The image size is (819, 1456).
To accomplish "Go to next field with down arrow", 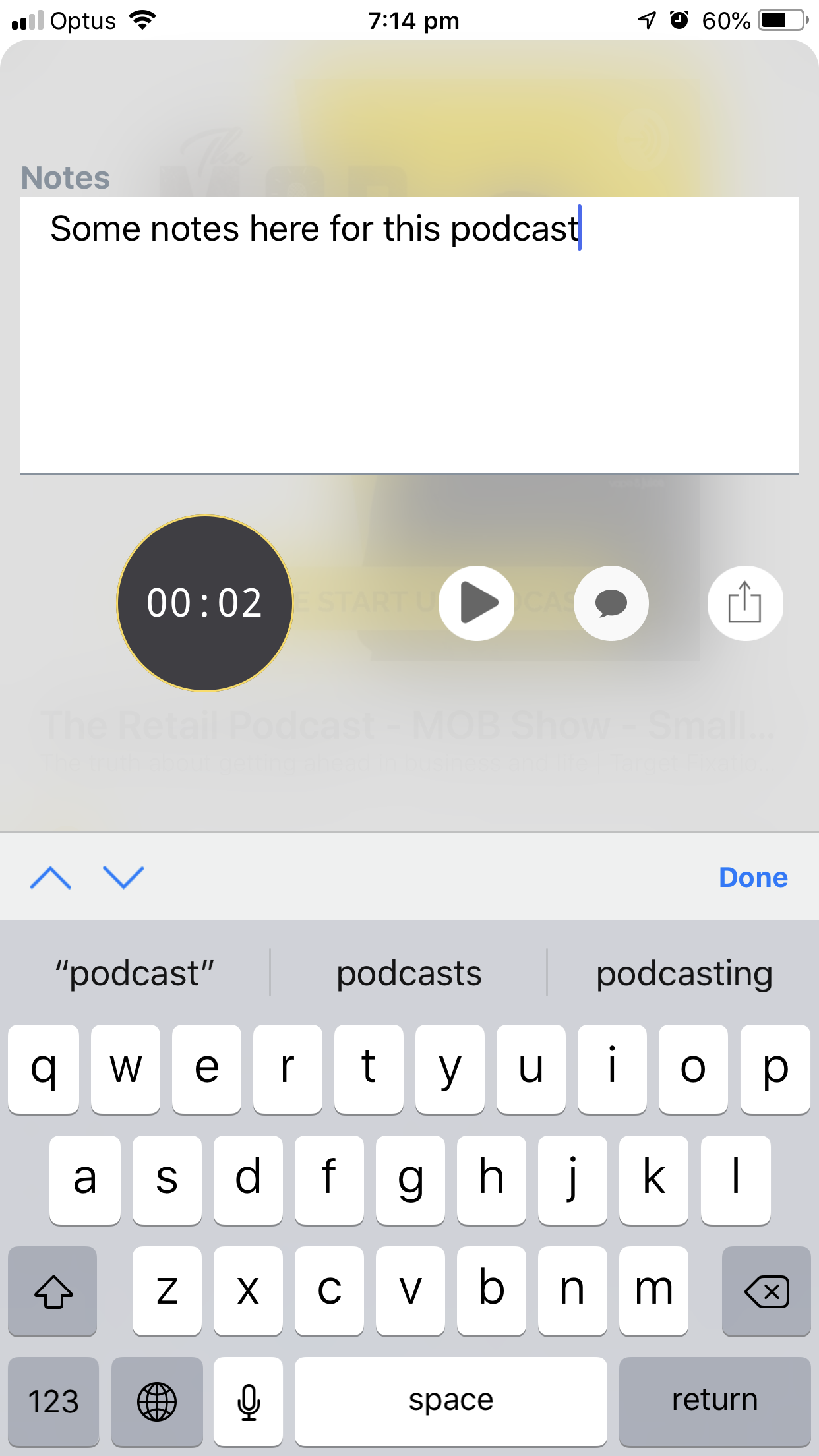I will tap(123, 878).
